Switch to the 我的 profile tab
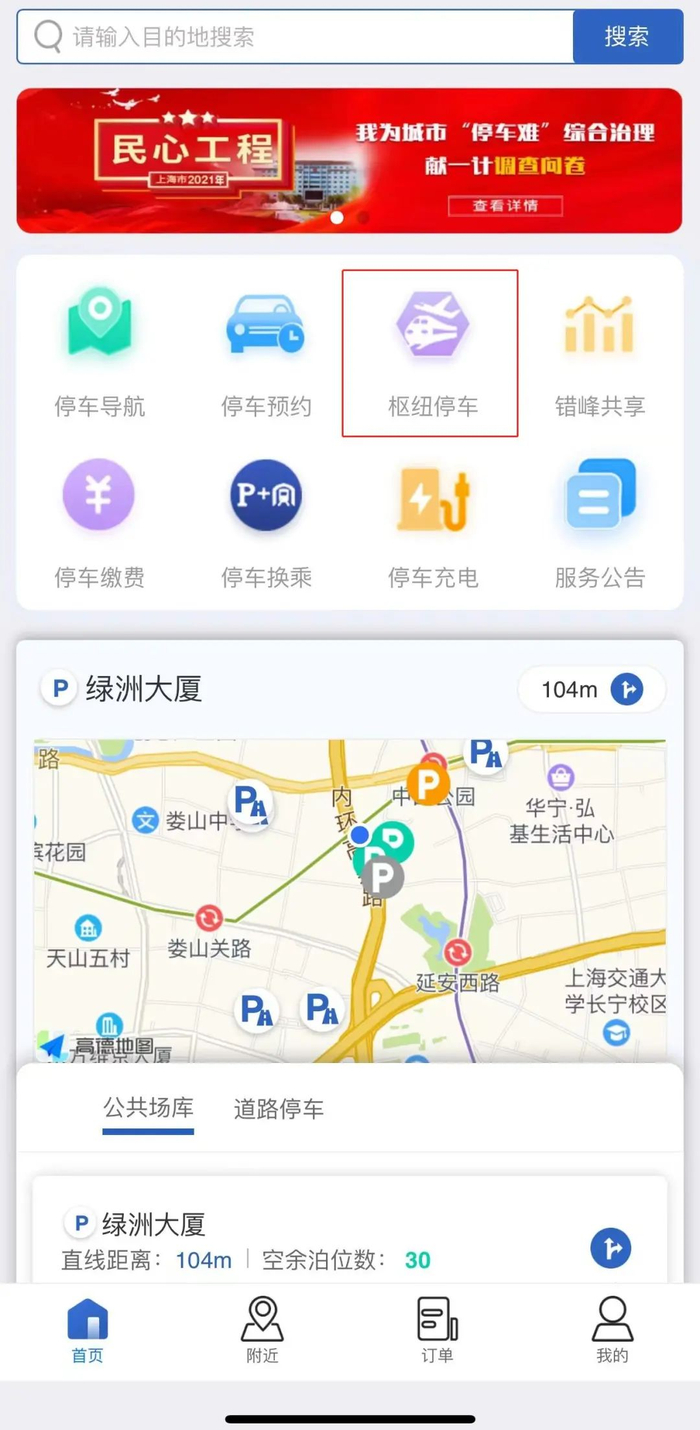Screen dimensions: 700x1430 pos(612,1330)
